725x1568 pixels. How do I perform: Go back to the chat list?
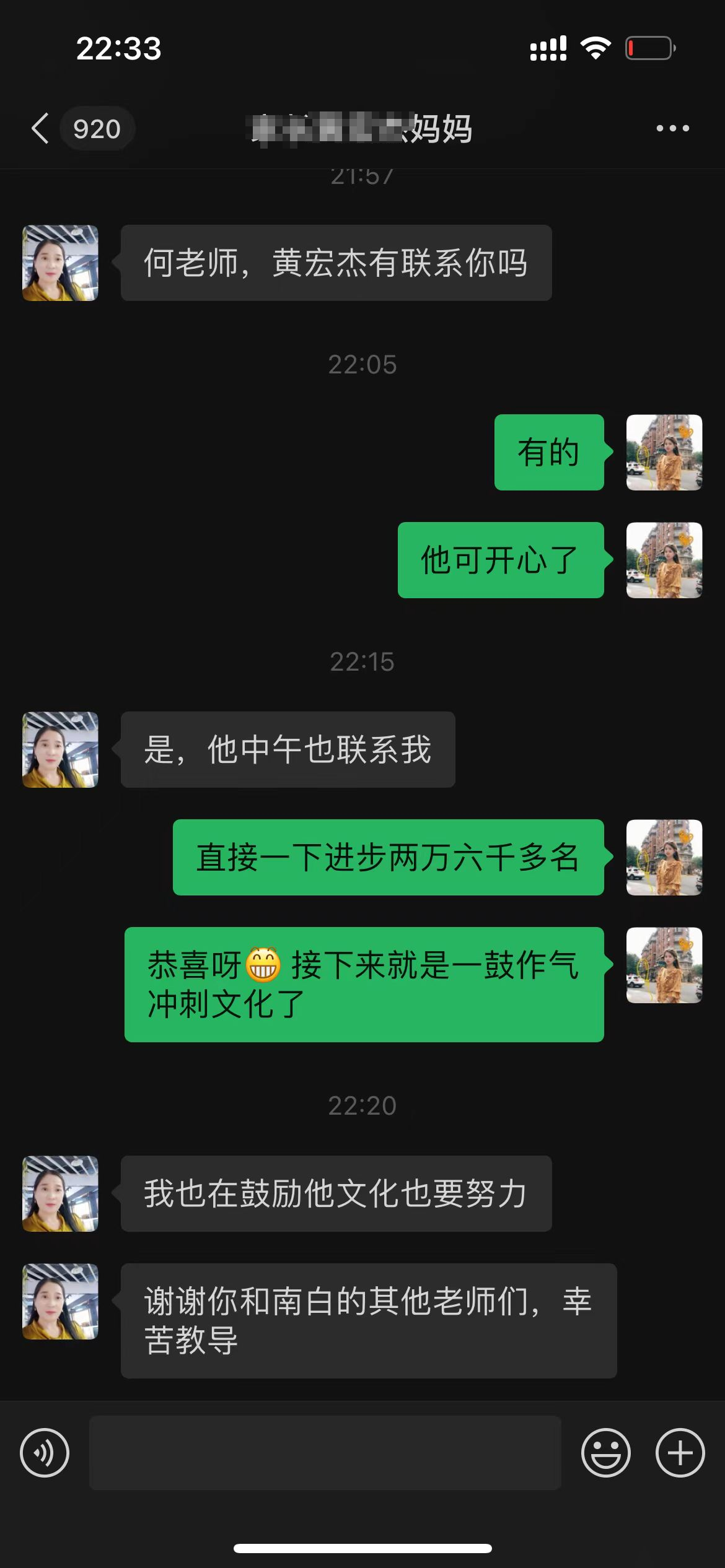pos(41,129)
